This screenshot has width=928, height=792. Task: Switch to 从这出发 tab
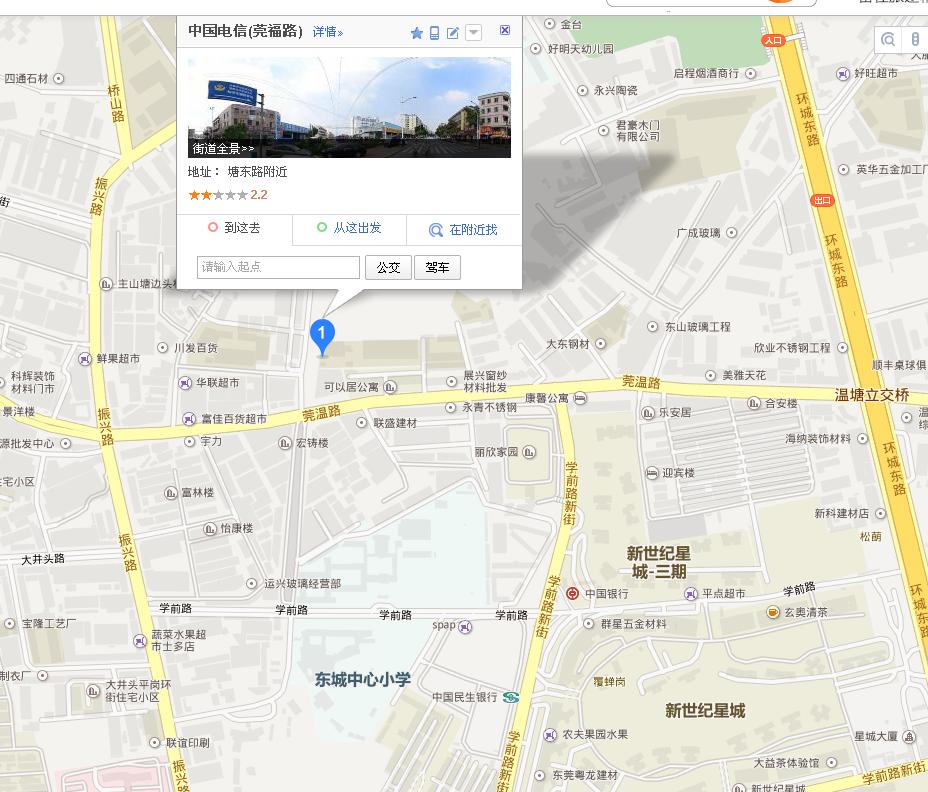pos(349,229)
